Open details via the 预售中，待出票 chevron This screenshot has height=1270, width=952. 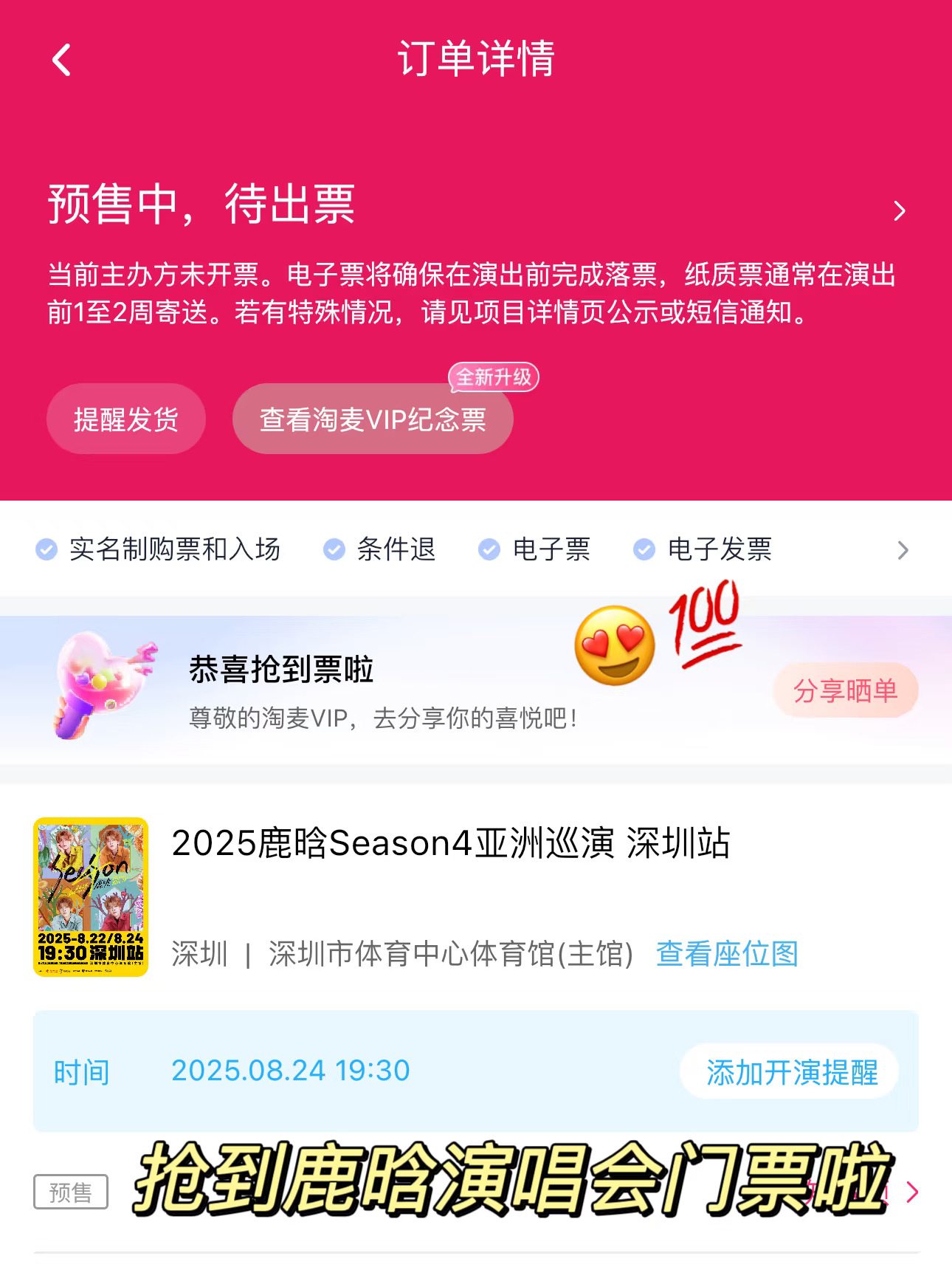(901, 211)
